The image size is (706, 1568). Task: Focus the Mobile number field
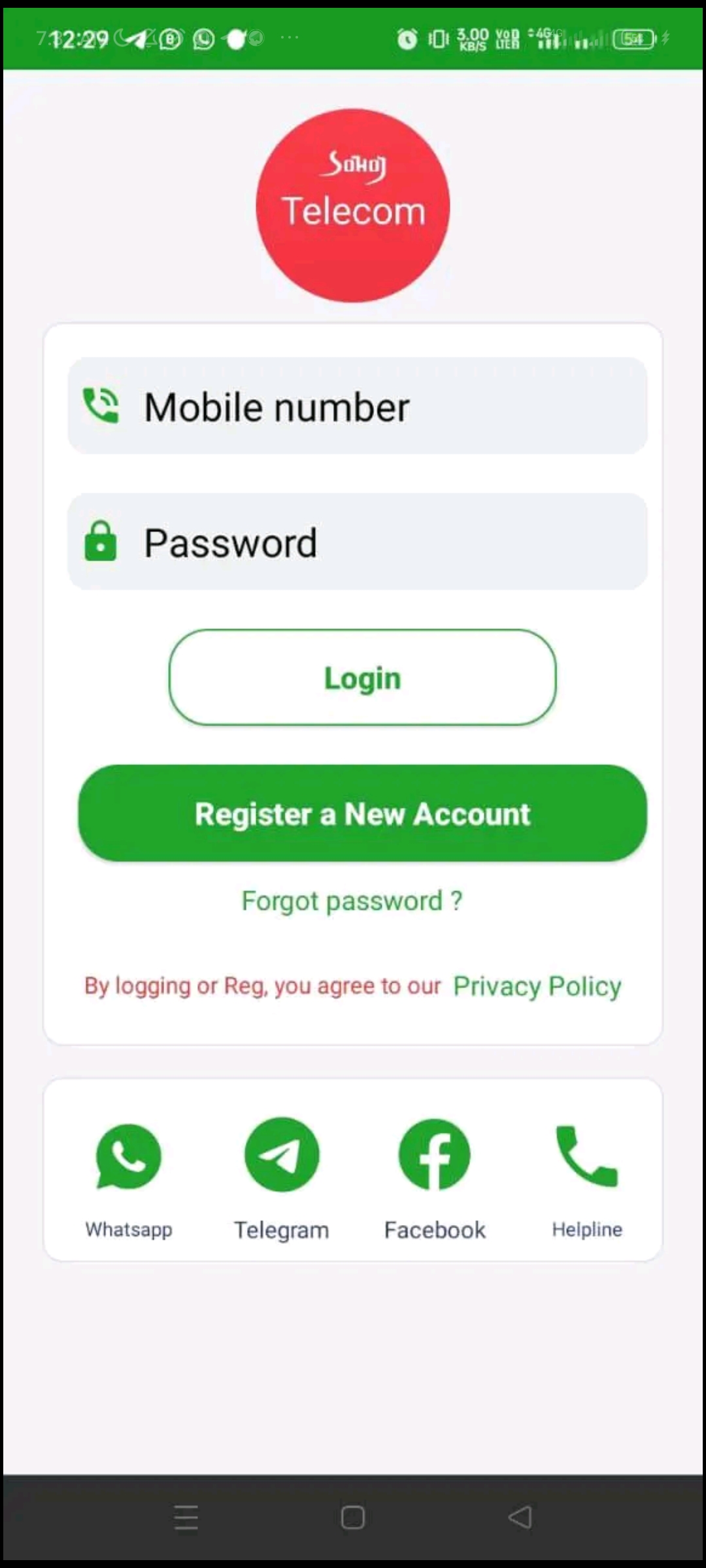click(358, 406)
